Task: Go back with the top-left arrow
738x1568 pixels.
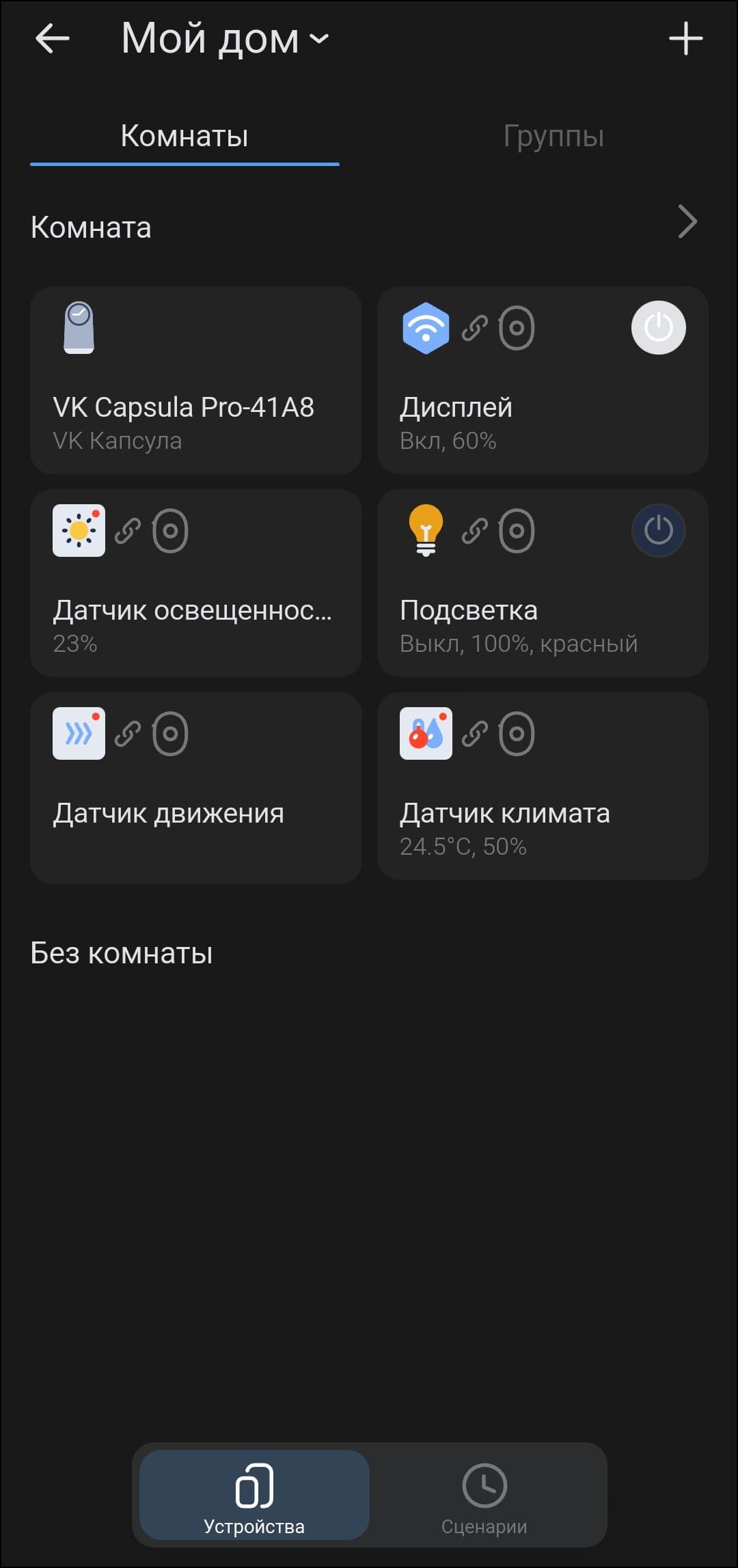Action: tap(53, 38)
